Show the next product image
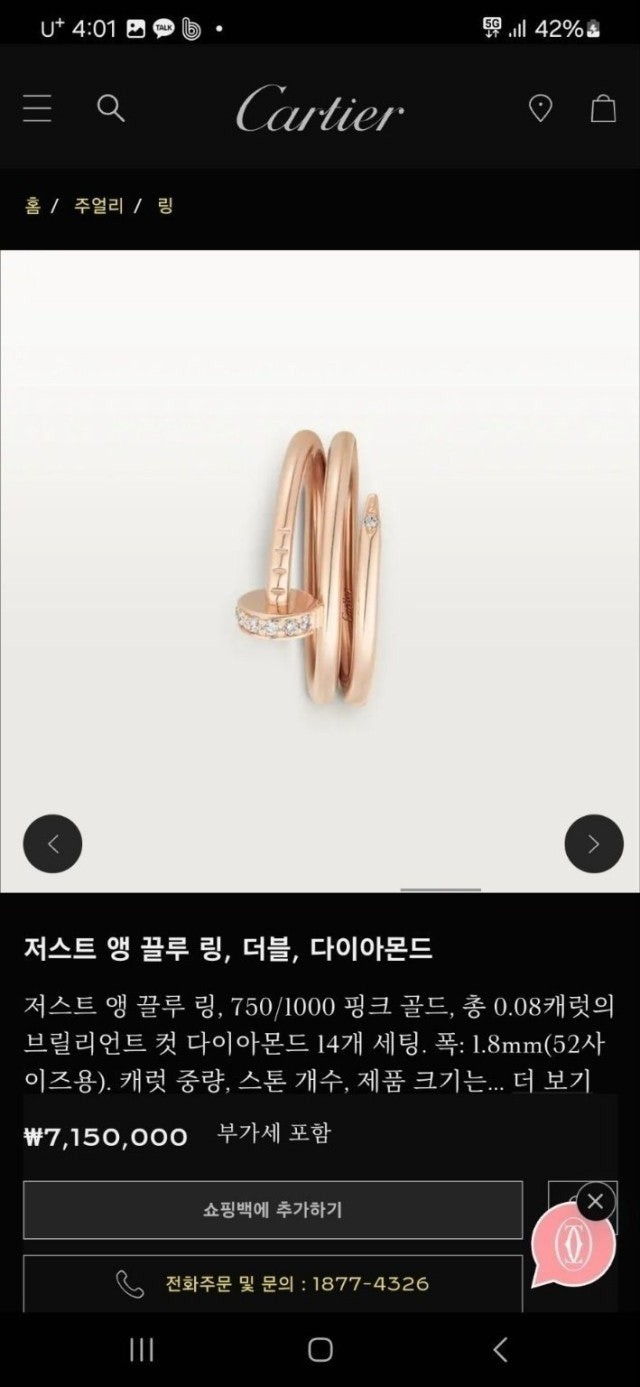 point(594,844)
